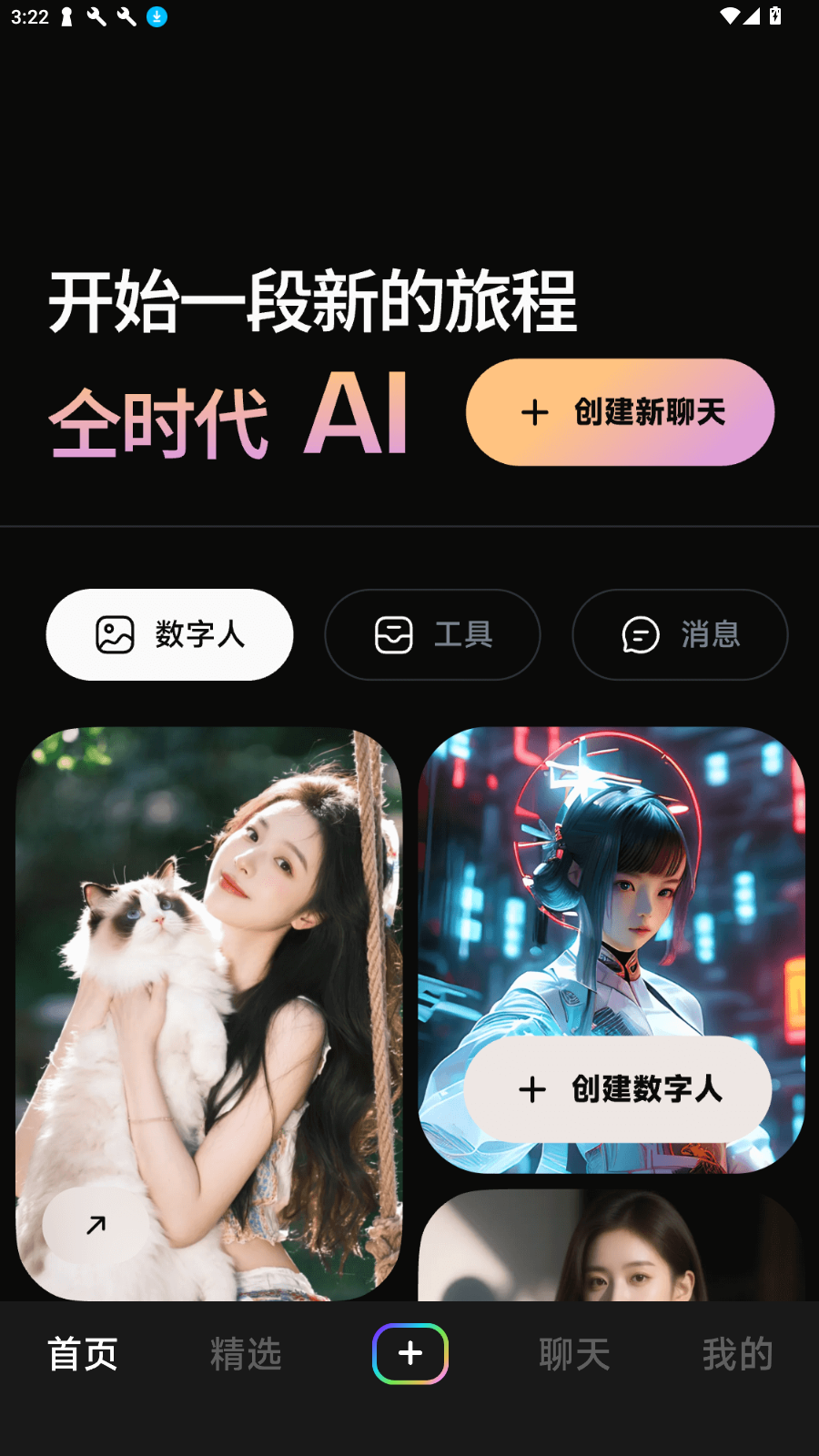Switch to the 精选 tab

click(246, 1354)
